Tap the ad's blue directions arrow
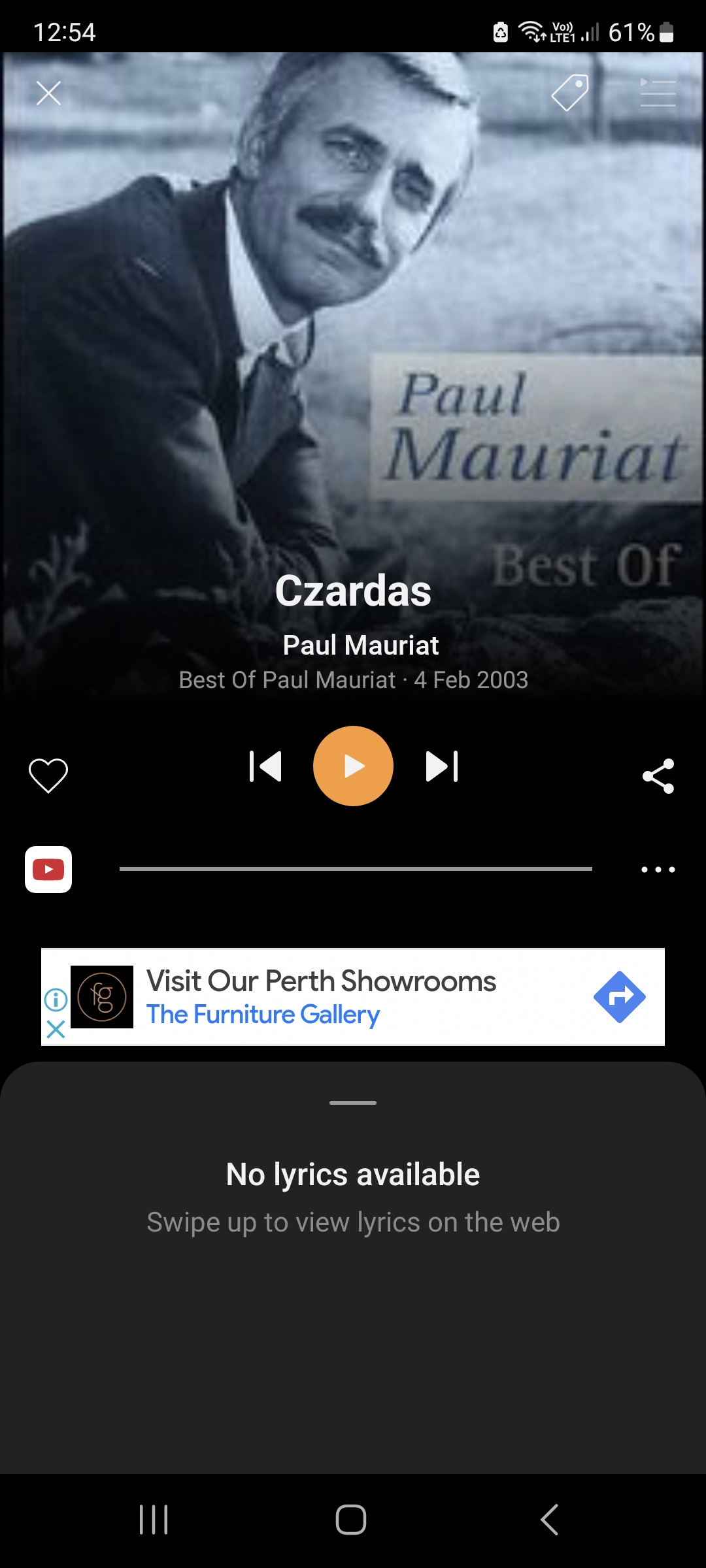 point(619,997)
